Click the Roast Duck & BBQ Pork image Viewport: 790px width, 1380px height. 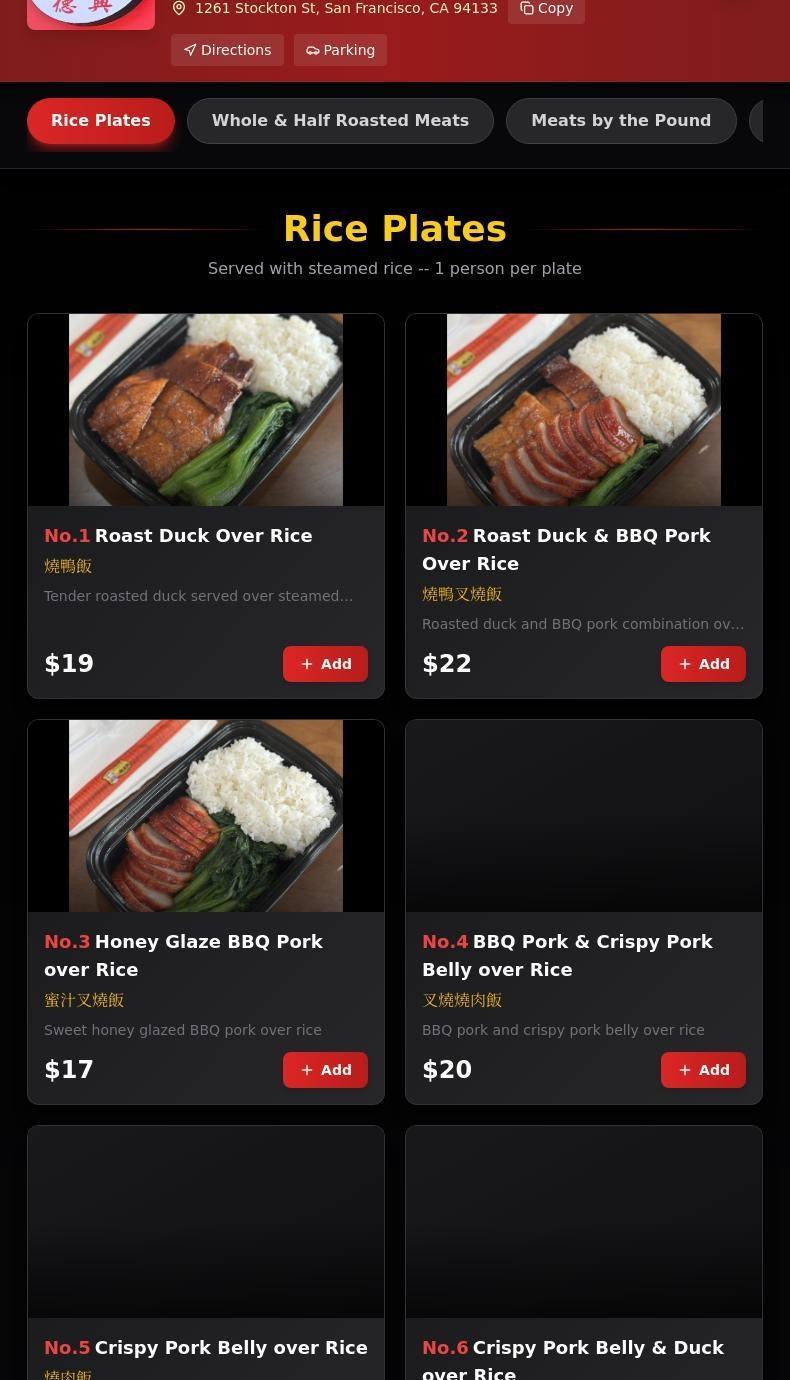(583, 409)
